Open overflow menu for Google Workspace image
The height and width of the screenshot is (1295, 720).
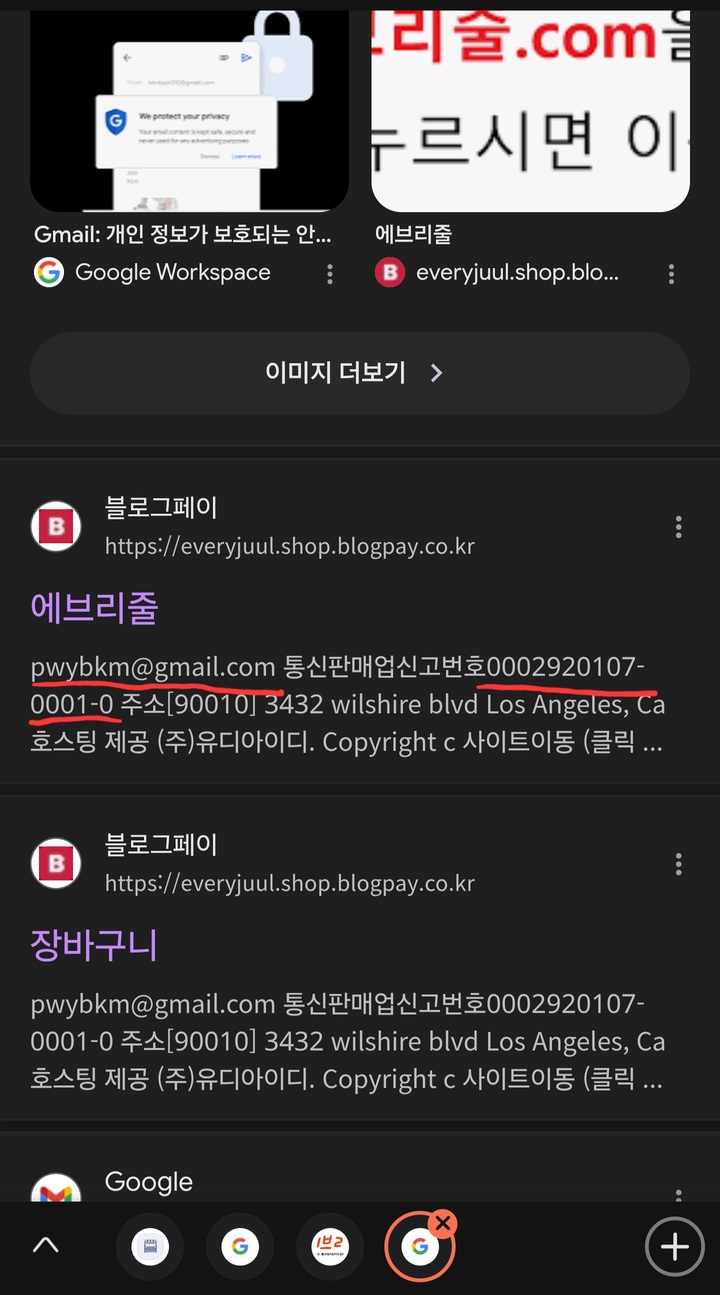pyautogui.click(x=330, y=274)
